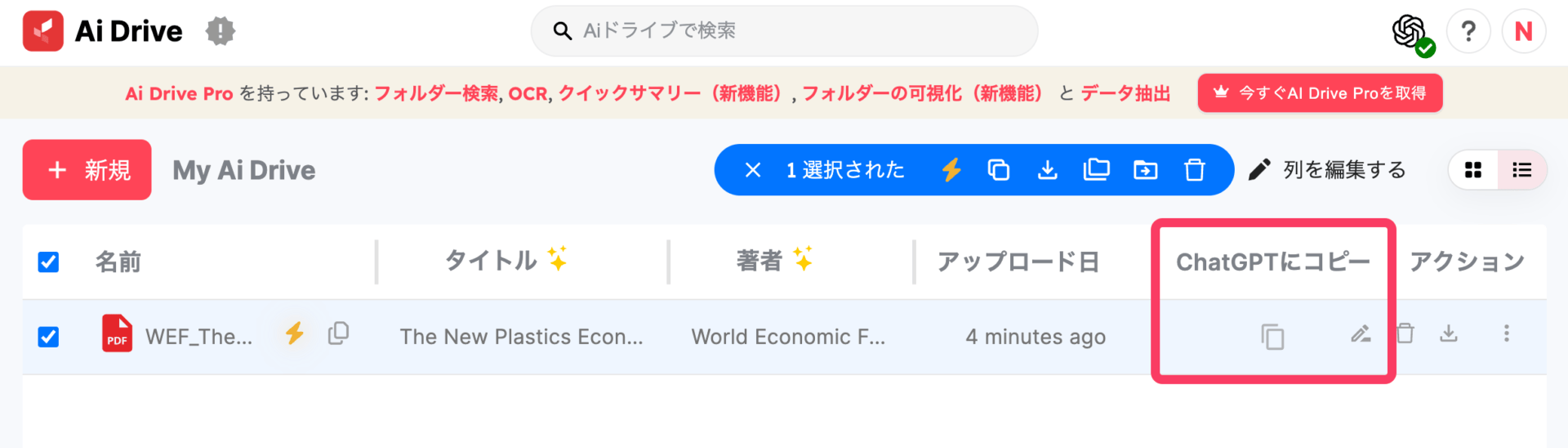Clear selection with the X icon

pyautogui.click(x=753, y=170)
